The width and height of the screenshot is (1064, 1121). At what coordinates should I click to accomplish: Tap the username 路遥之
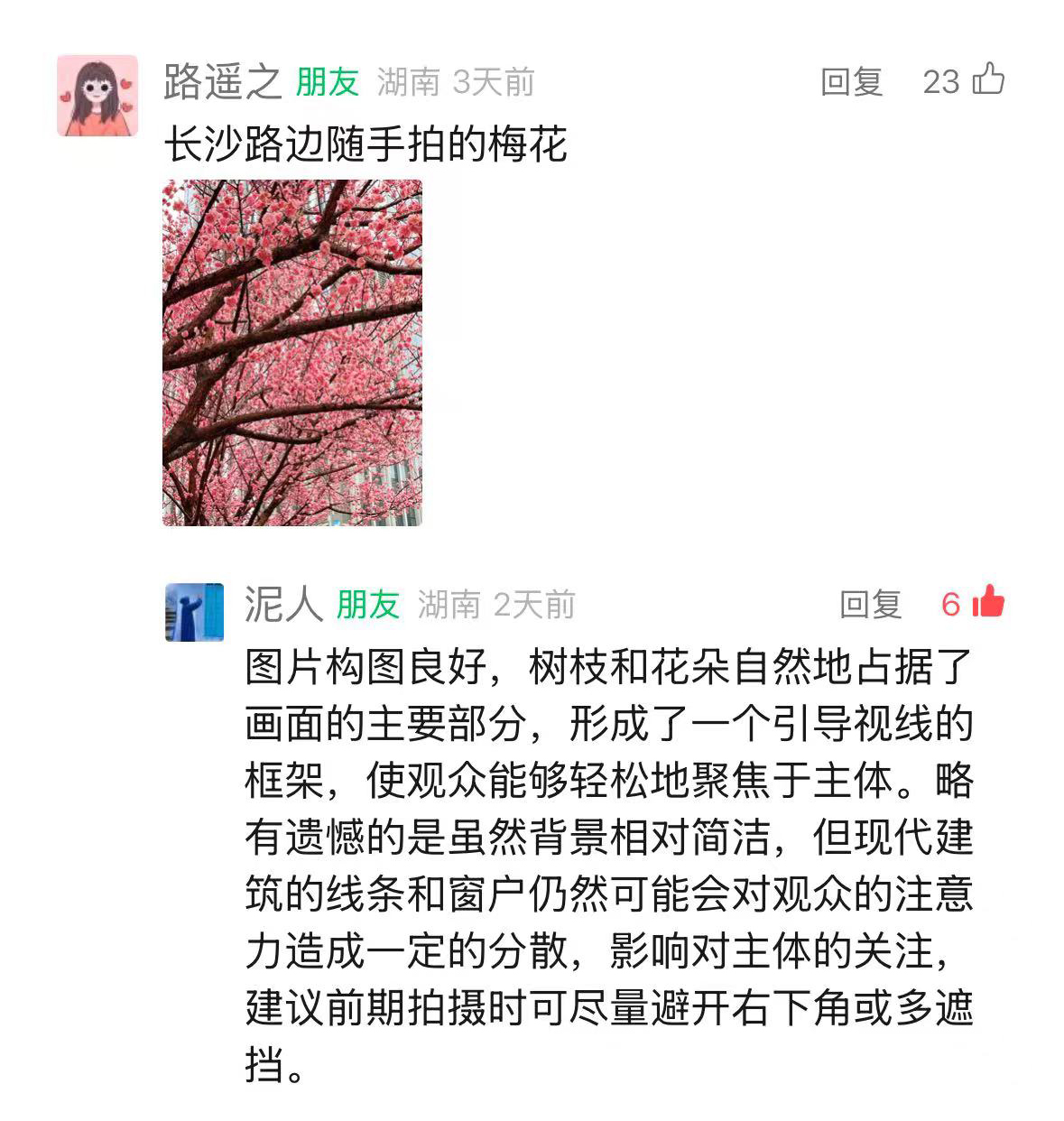[223, 82]
